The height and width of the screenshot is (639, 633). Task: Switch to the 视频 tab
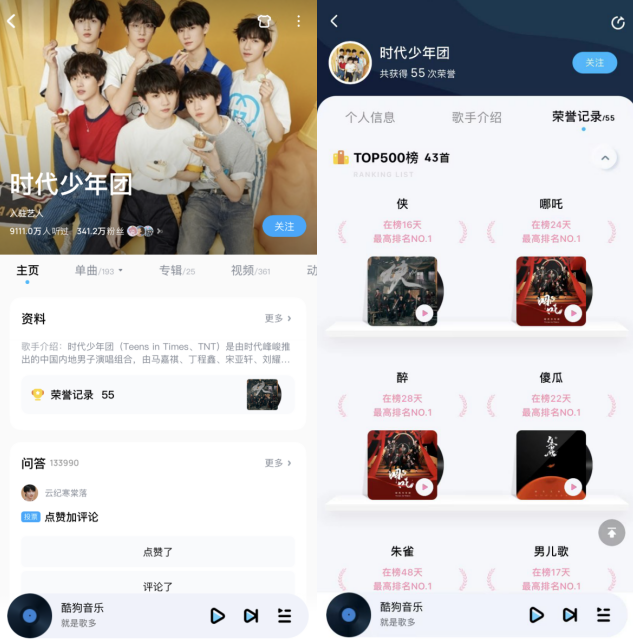click(250, 271)
